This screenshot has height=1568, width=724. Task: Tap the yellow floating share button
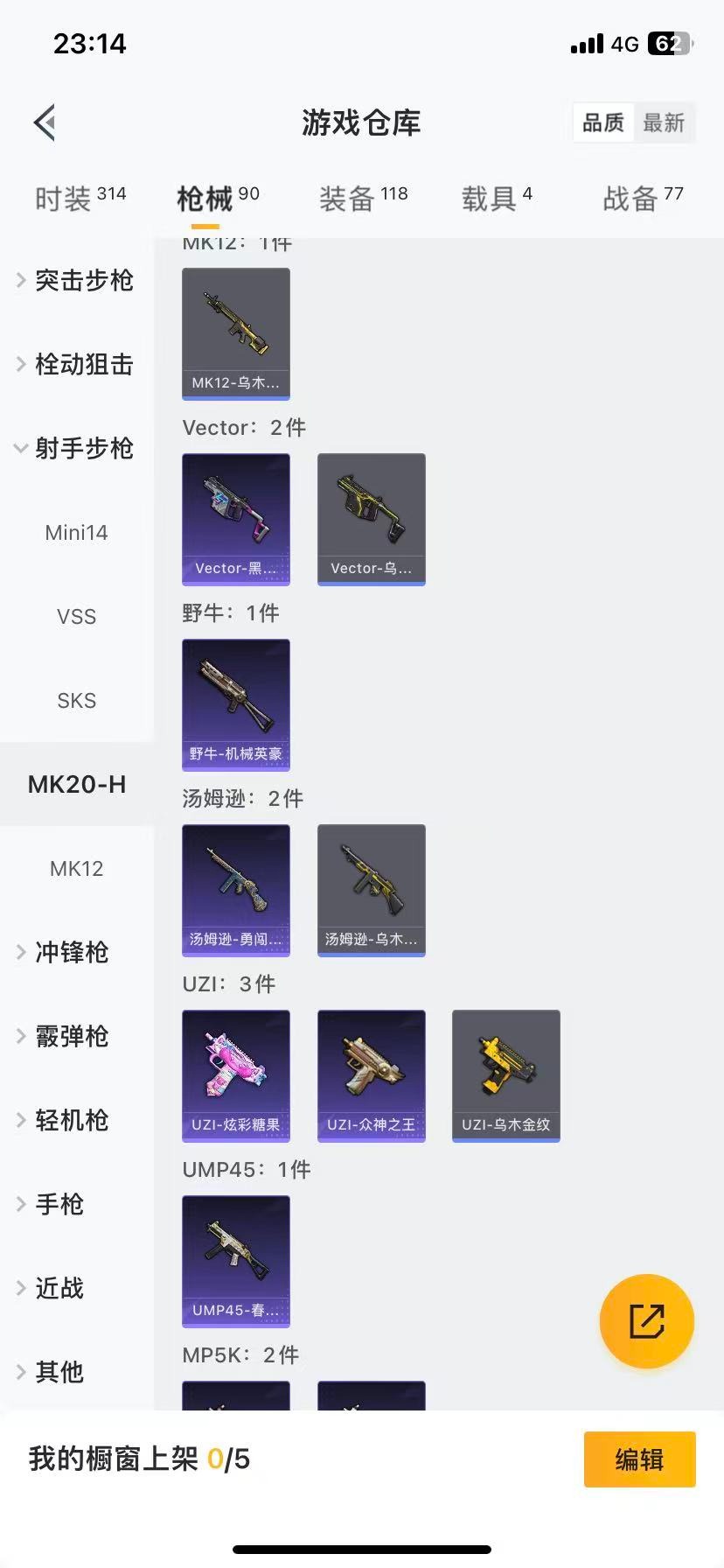pyautogui.click(x=647, y=1320)
